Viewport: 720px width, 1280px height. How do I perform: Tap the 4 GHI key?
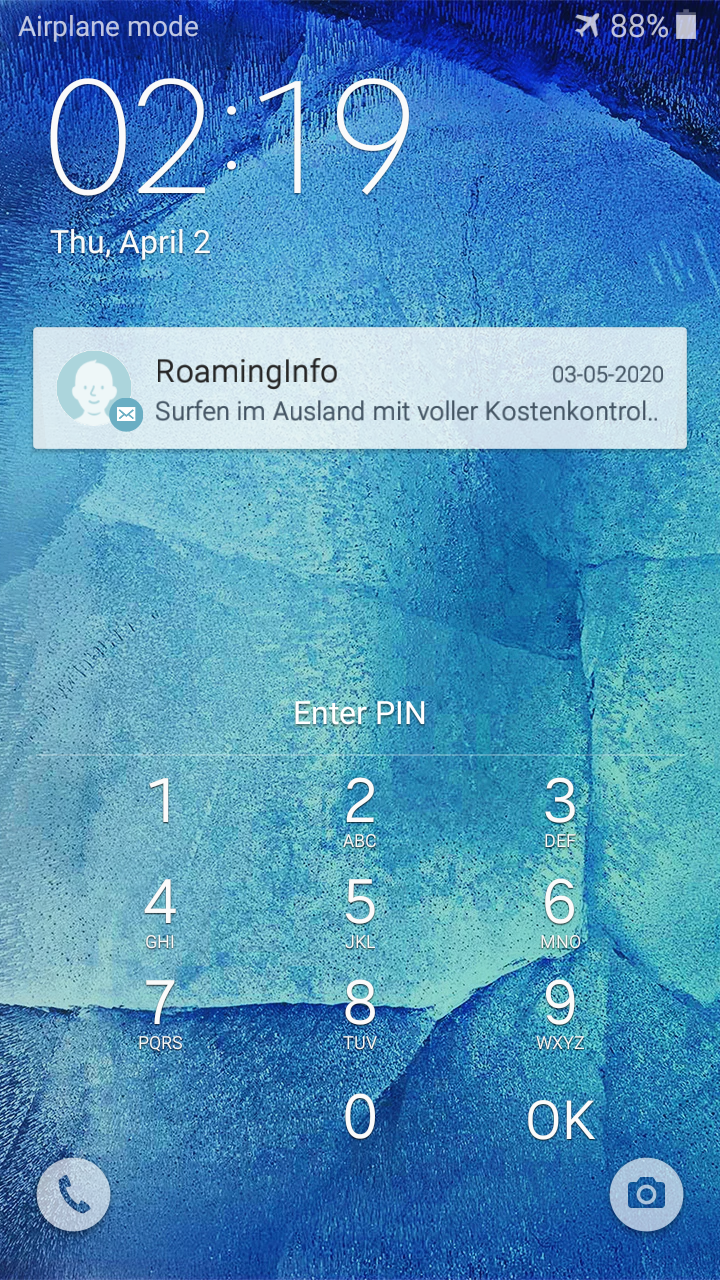tap(160, 910)
